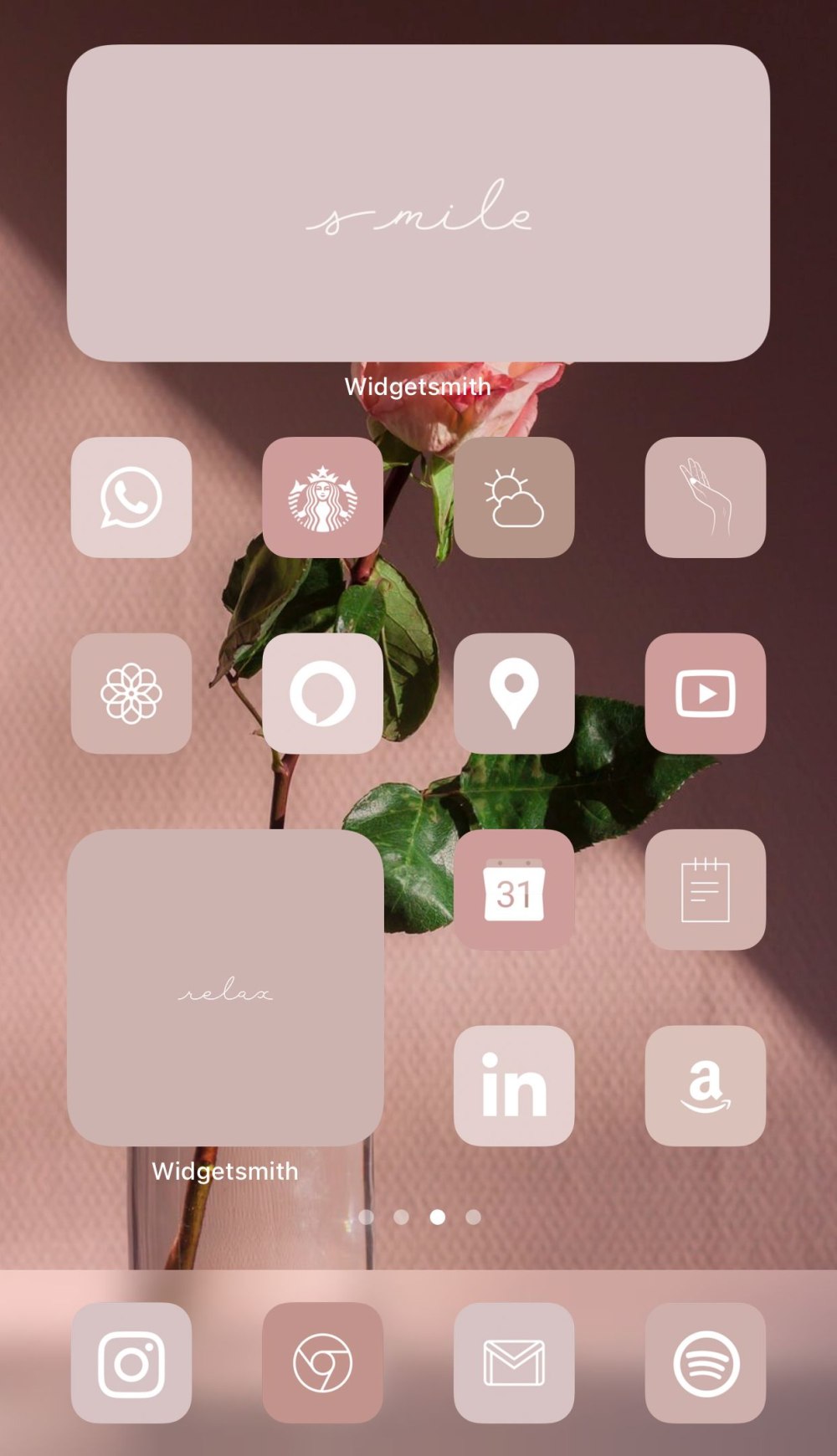Launch Chrome from the dock
The width and height of the screenshot is (837, 1456).
point(322,1362)
